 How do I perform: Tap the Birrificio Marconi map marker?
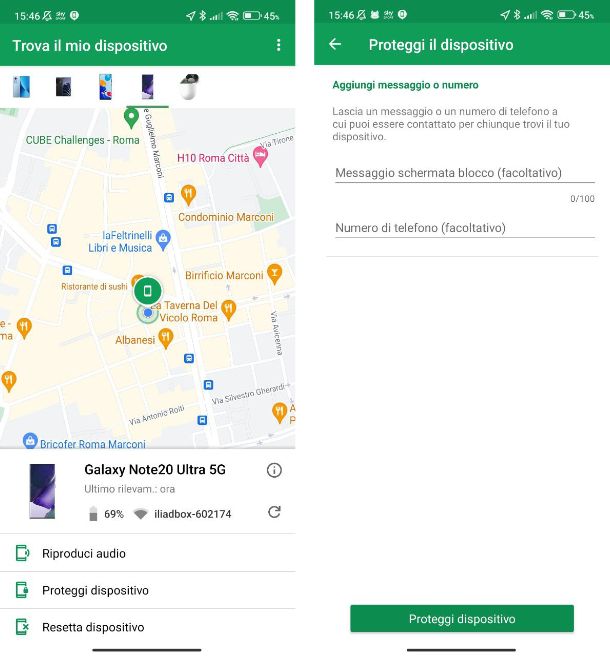276,274
